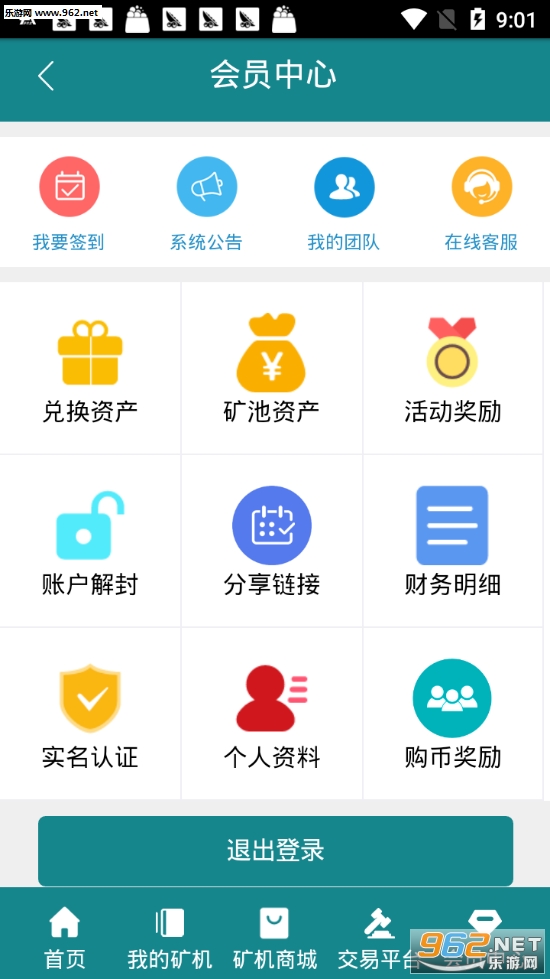Image resolution: width=550 pixels, height=979 pixels.
Task: Tap 退出登录 to log out
Action: [275, 850]
